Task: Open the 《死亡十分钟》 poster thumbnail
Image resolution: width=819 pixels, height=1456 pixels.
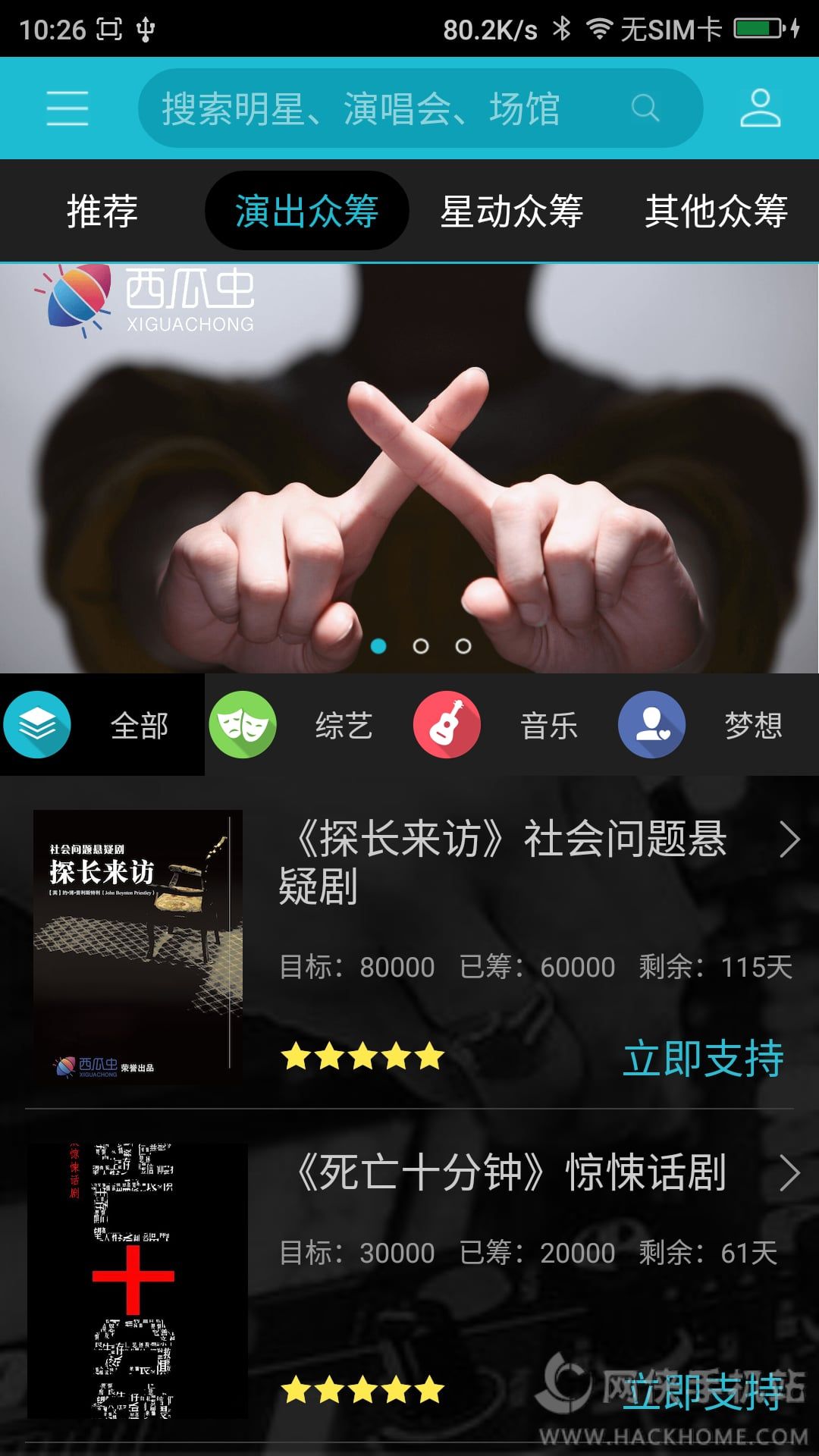Action: tap(137, 1280)
